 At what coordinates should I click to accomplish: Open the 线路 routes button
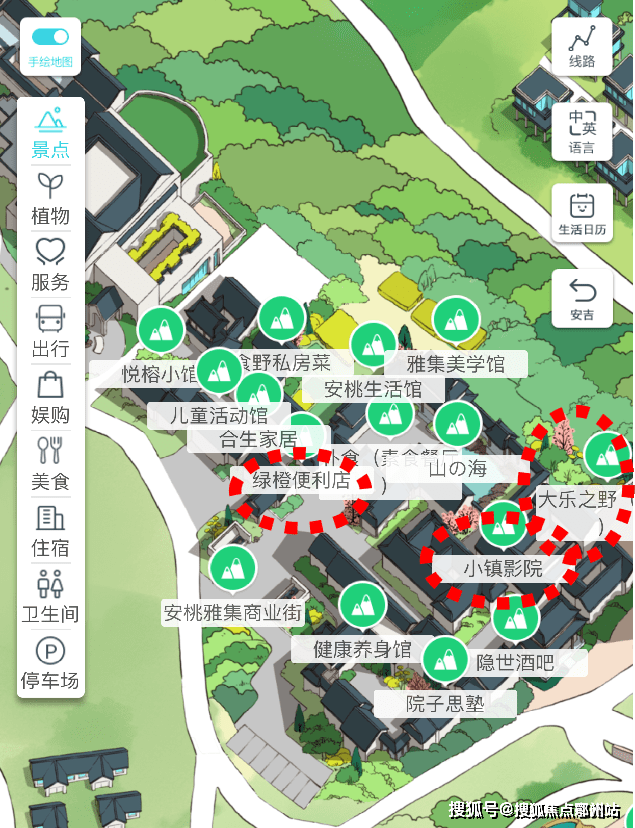coord(582,47)
